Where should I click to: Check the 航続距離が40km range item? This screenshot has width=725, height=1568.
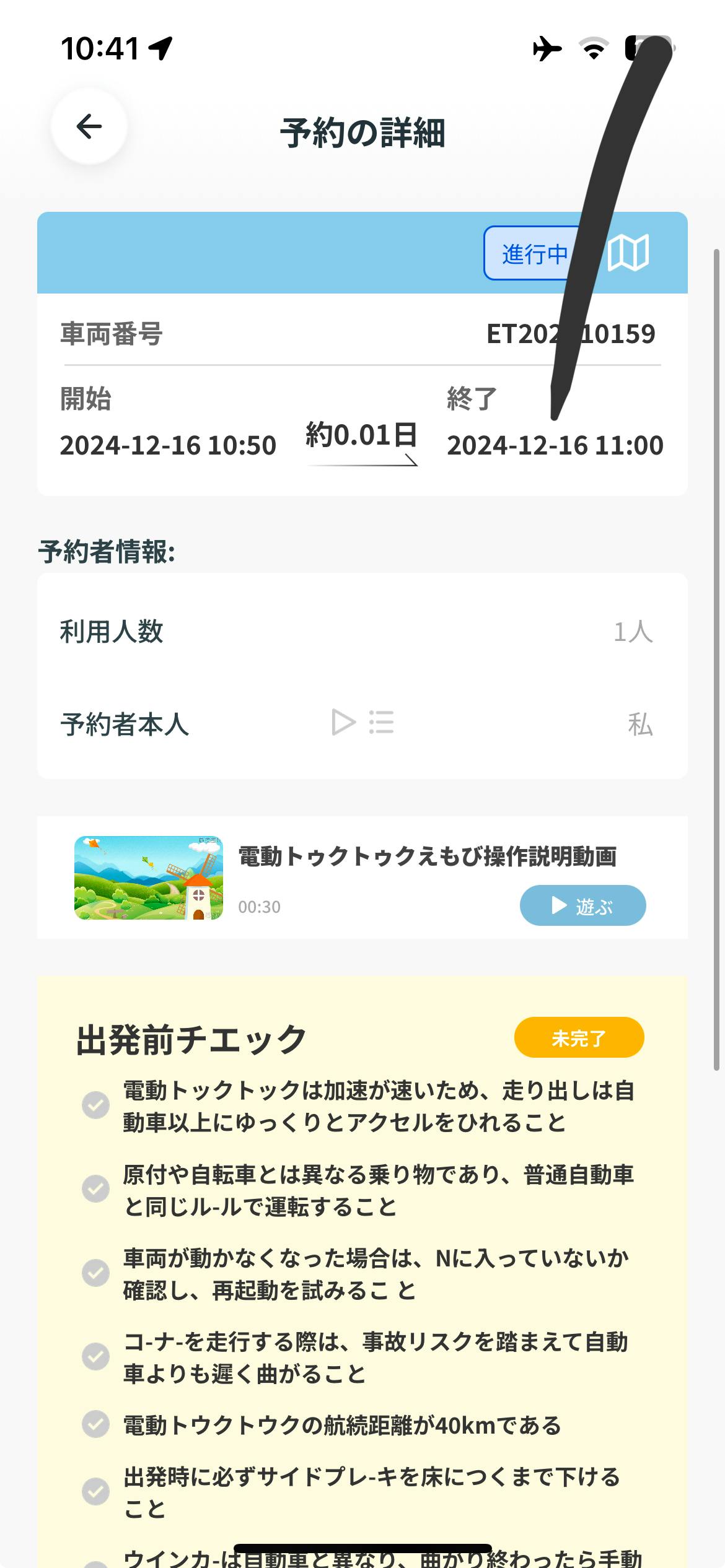(96, 1424)
